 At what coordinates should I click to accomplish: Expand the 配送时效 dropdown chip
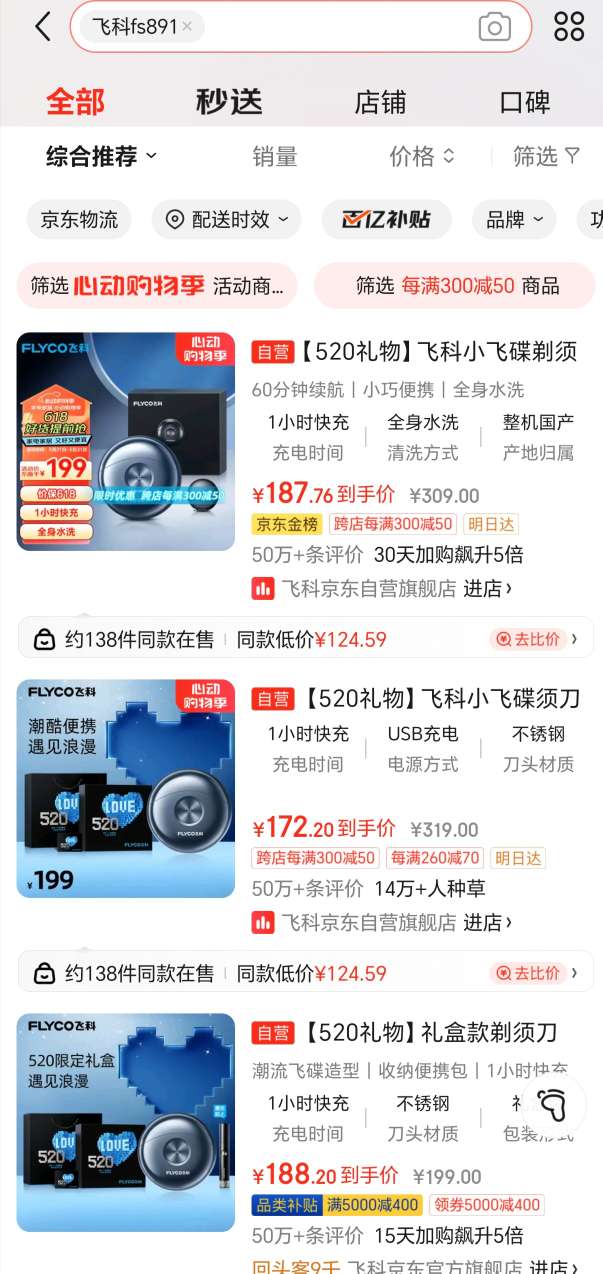pos(229,219)
